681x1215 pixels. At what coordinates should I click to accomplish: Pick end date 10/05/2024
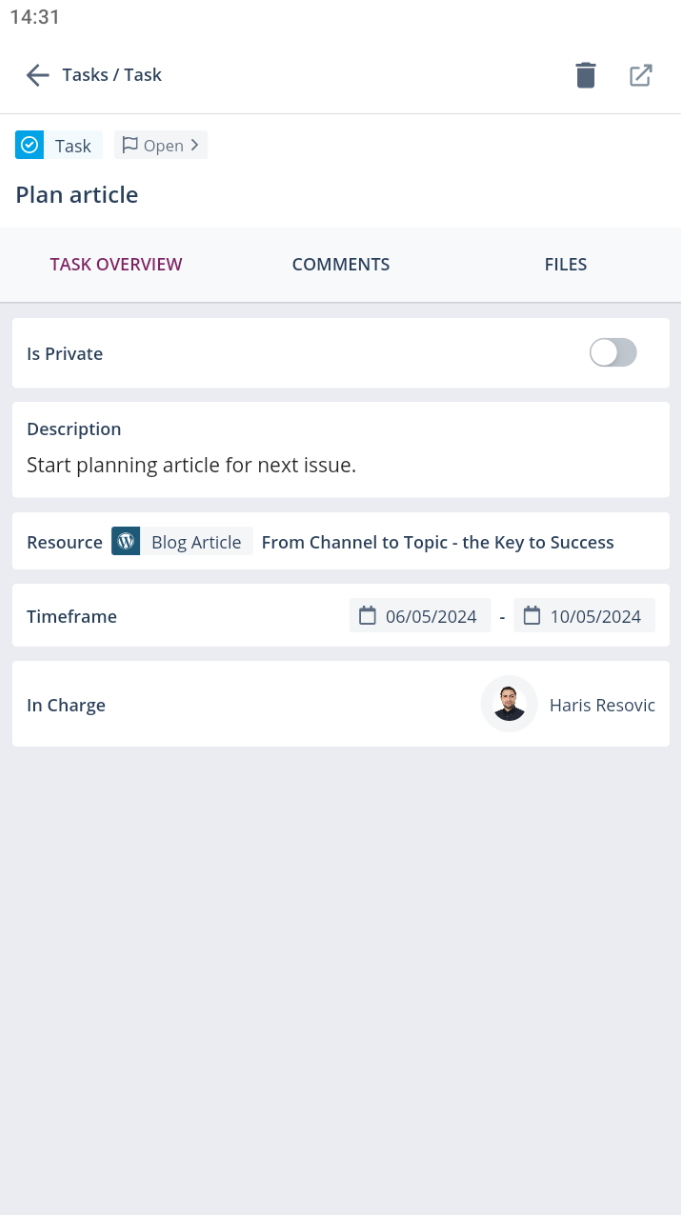584,616
